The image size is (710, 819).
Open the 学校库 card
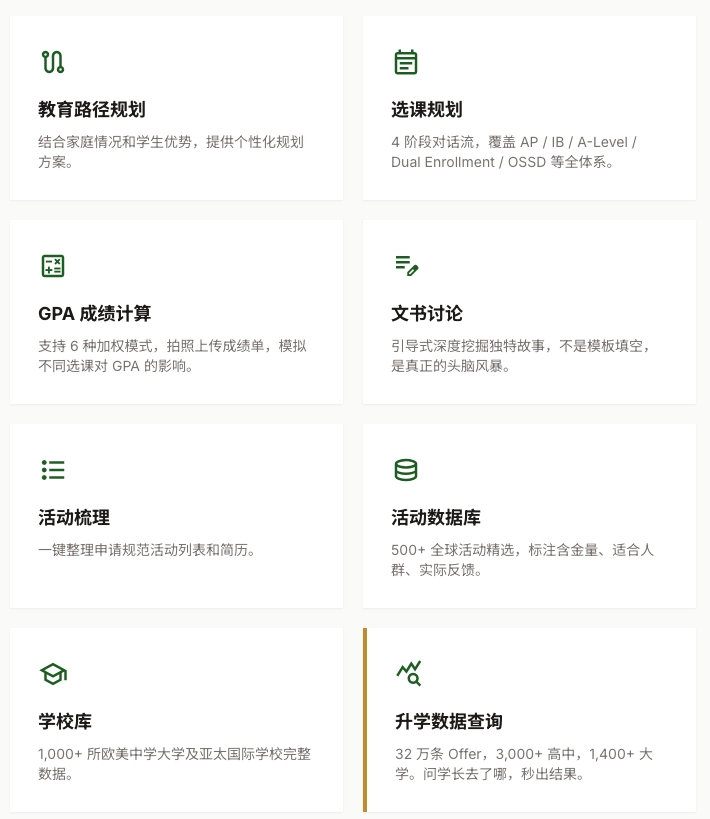[x=176, y=720]
